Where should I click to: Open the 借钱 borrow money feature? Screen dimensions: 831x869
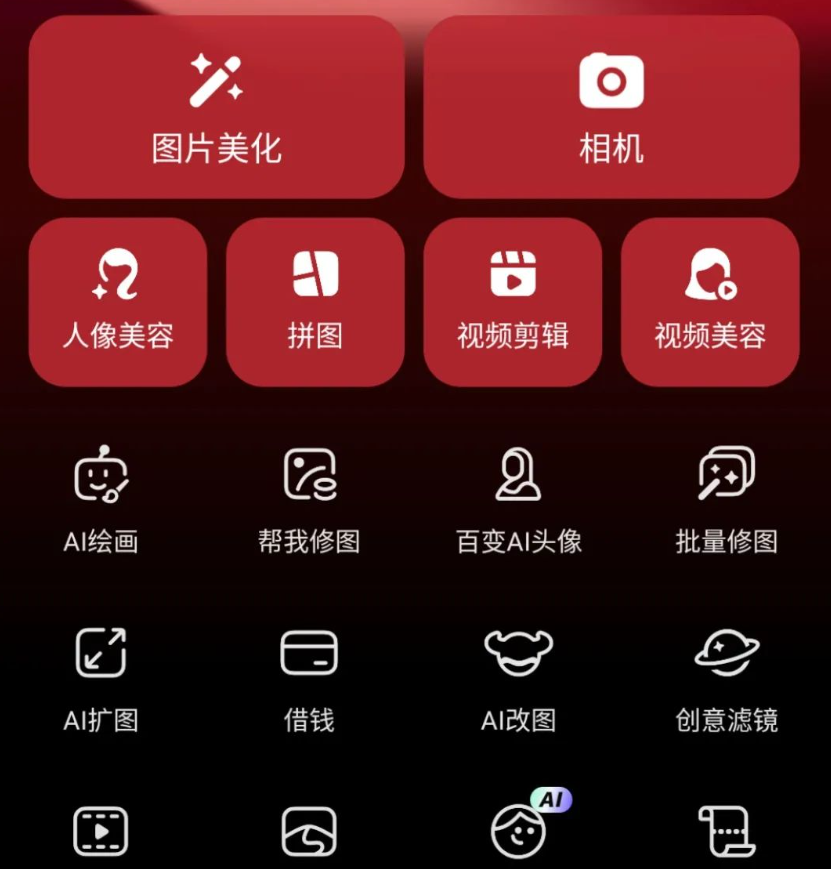[308, 652]
